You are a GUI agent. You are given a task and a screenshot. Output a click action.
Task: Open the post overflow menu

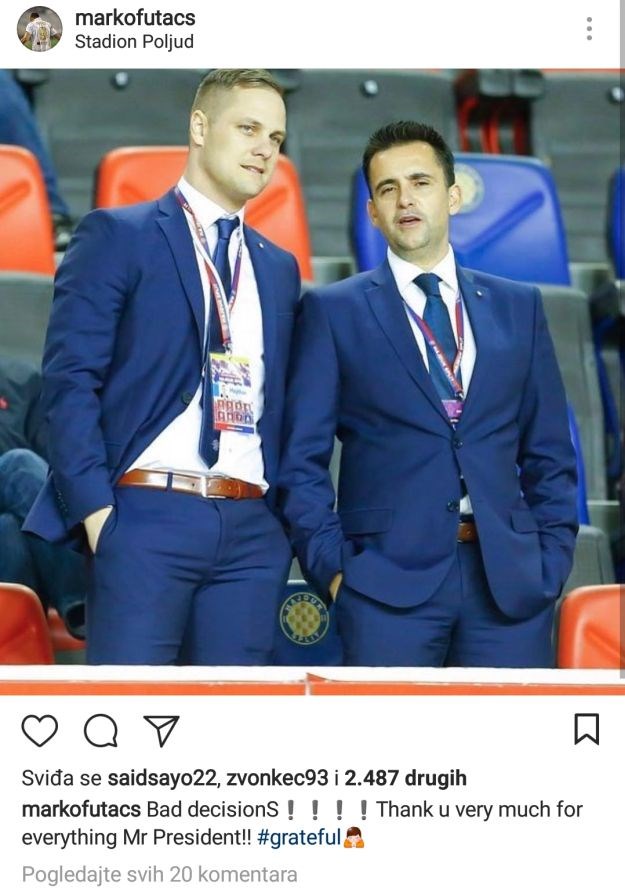[589, 29]
